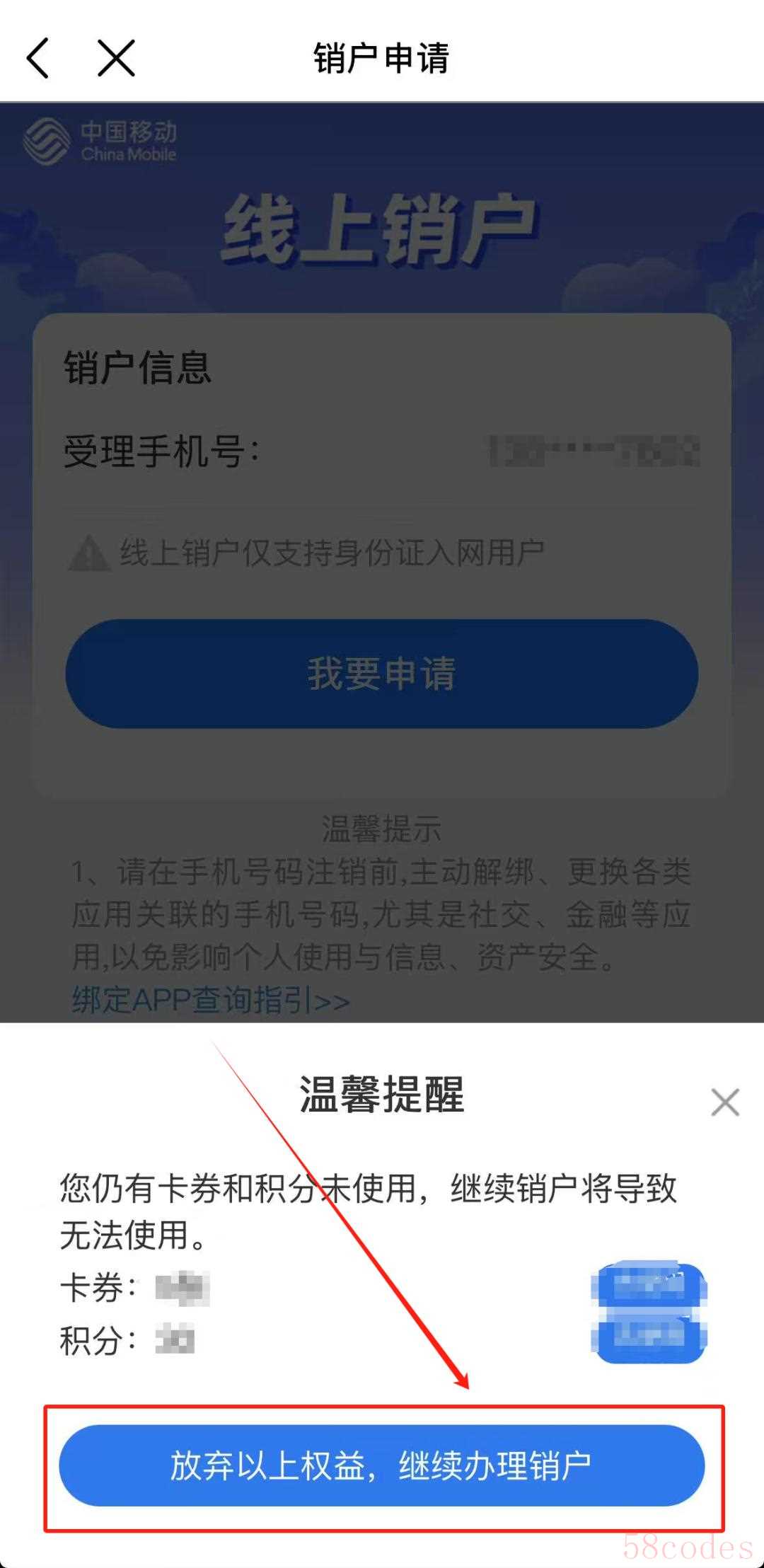
Task: Dismiss the 温馨提醒 popup
Action: pyautogui.click(x=725, y=1102)
